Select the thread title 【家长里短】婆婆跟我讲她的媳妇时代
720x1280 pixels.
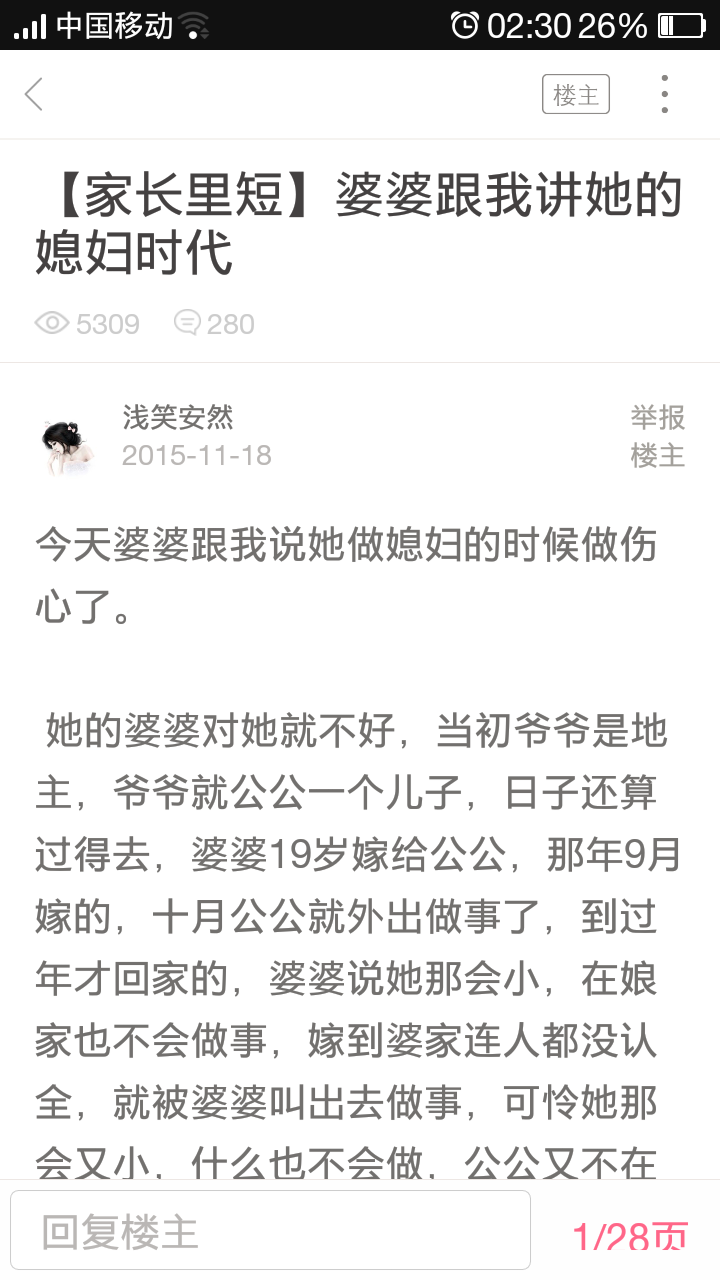(x=352, y=220)
